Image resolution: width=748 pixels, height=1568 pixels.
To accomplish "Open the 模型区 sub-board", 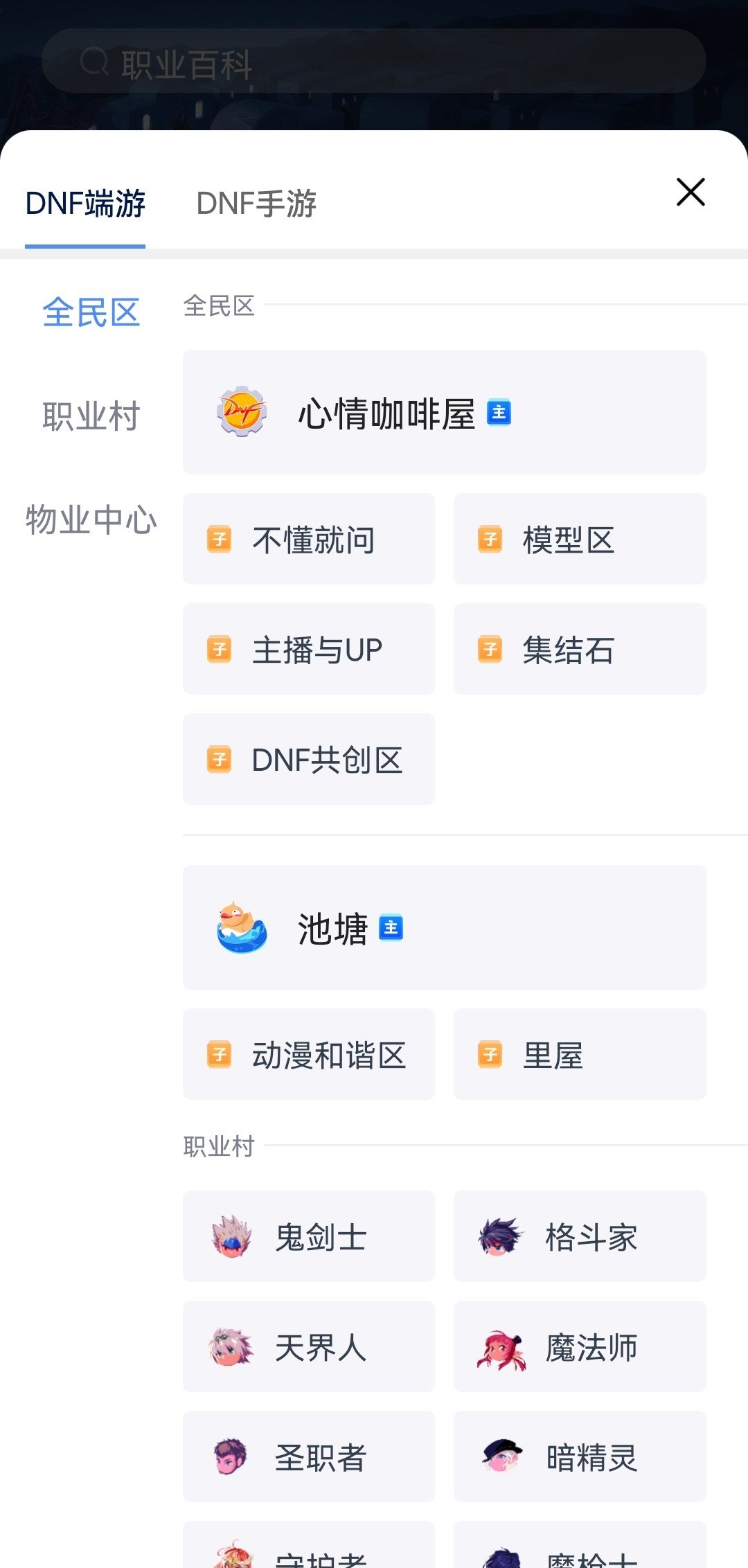I will tap(580, 539).
